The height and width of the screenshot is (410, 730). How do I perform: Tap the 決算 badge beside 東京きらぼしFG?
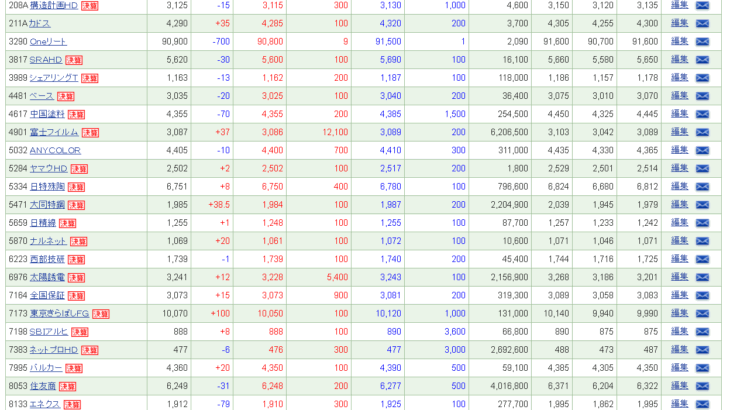click(x=101, y=313)
